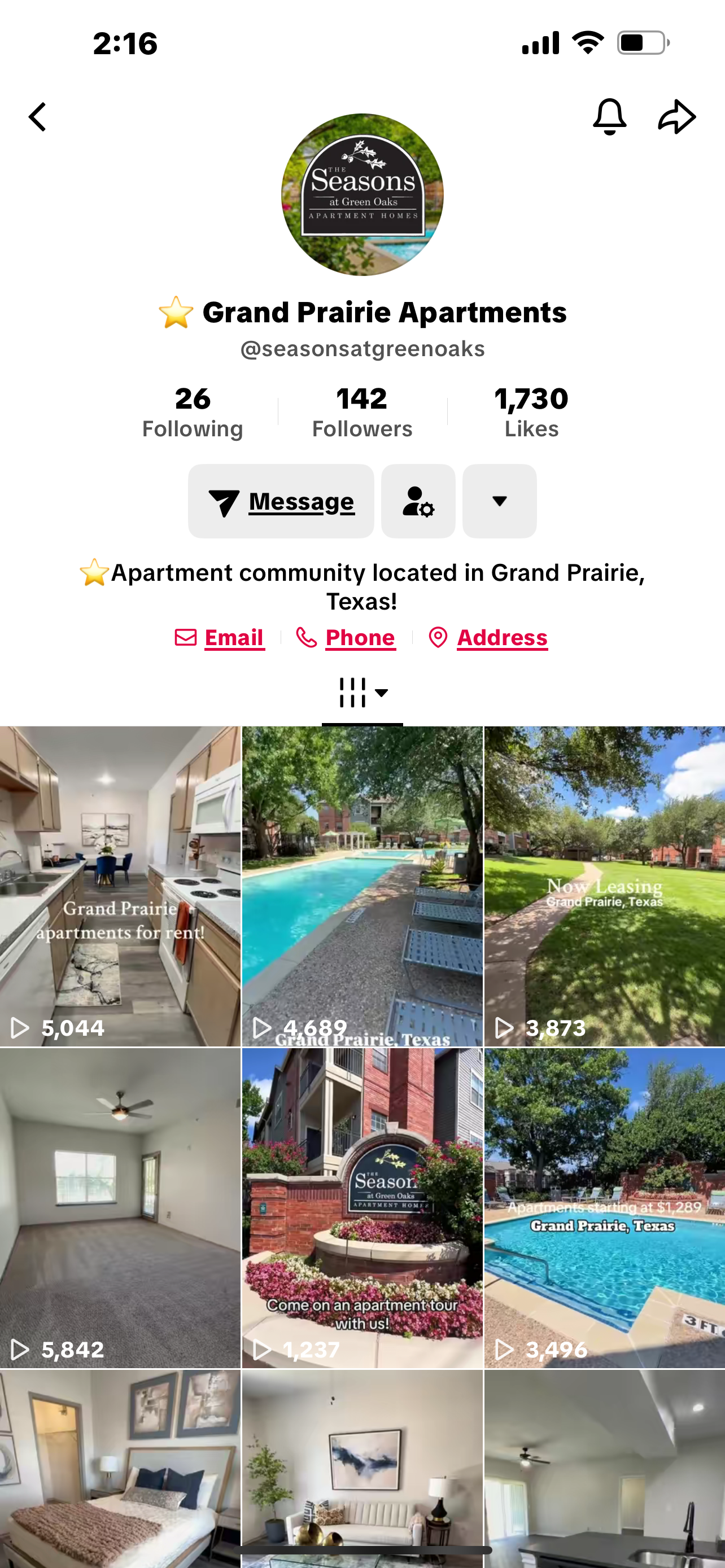Watch the empty room video with 5,842 views
This screenshot has width=725, height=1568.
click(x=120, y=1208)
